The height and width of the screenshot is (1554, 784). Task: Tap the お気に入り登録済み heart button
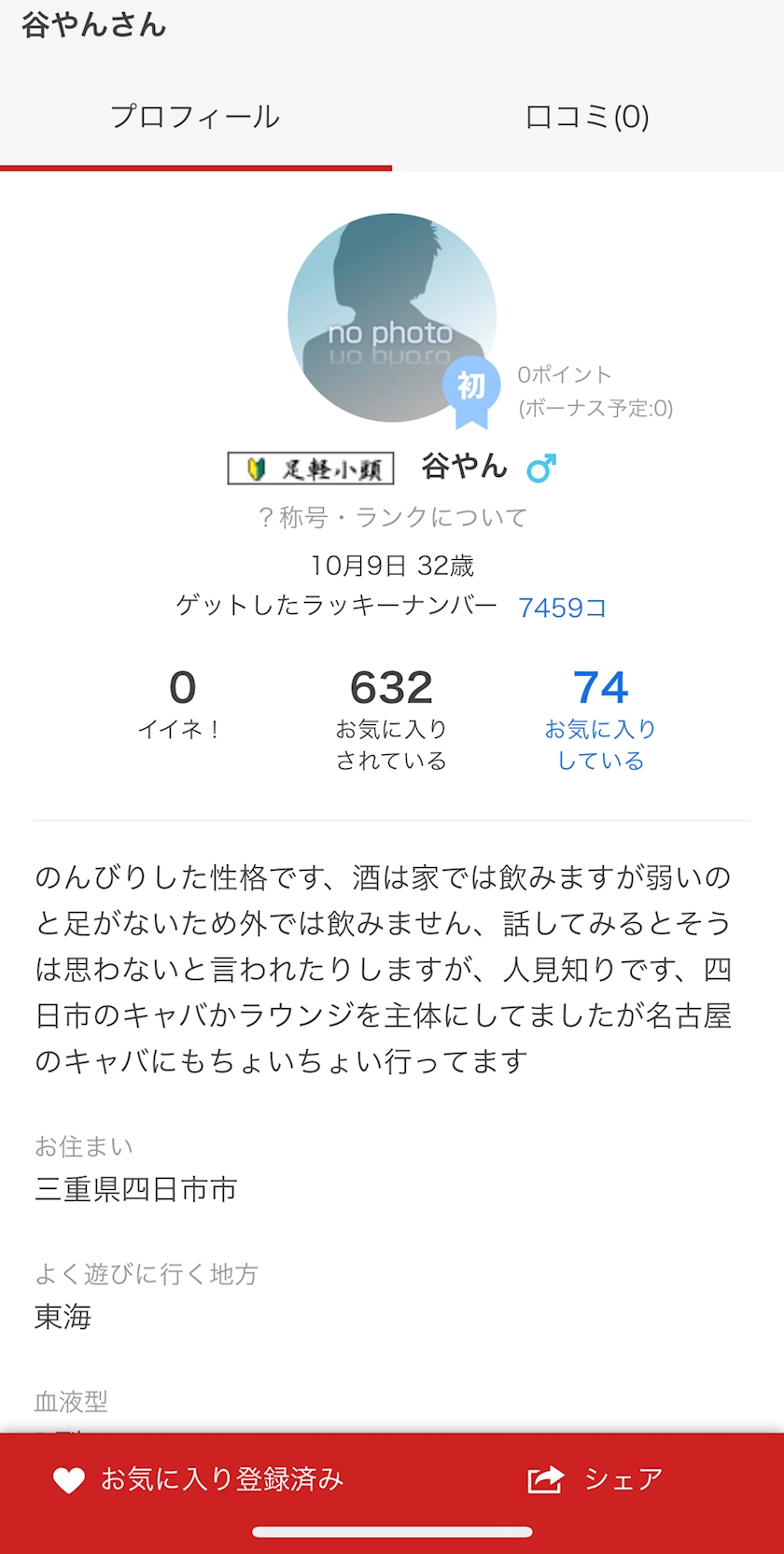pyautogui.click(x=199, y=1479)
